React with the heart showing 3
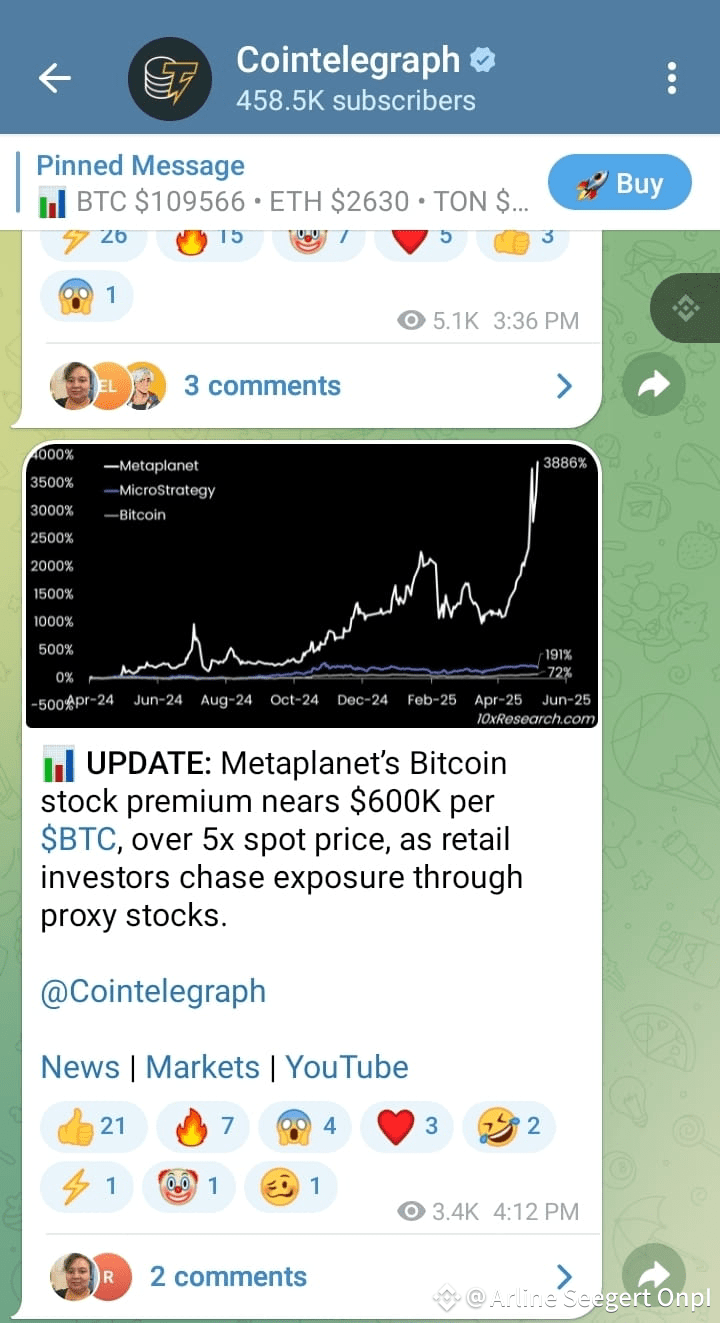This screenshot has width=720, height=1323. coord(406,1127)
